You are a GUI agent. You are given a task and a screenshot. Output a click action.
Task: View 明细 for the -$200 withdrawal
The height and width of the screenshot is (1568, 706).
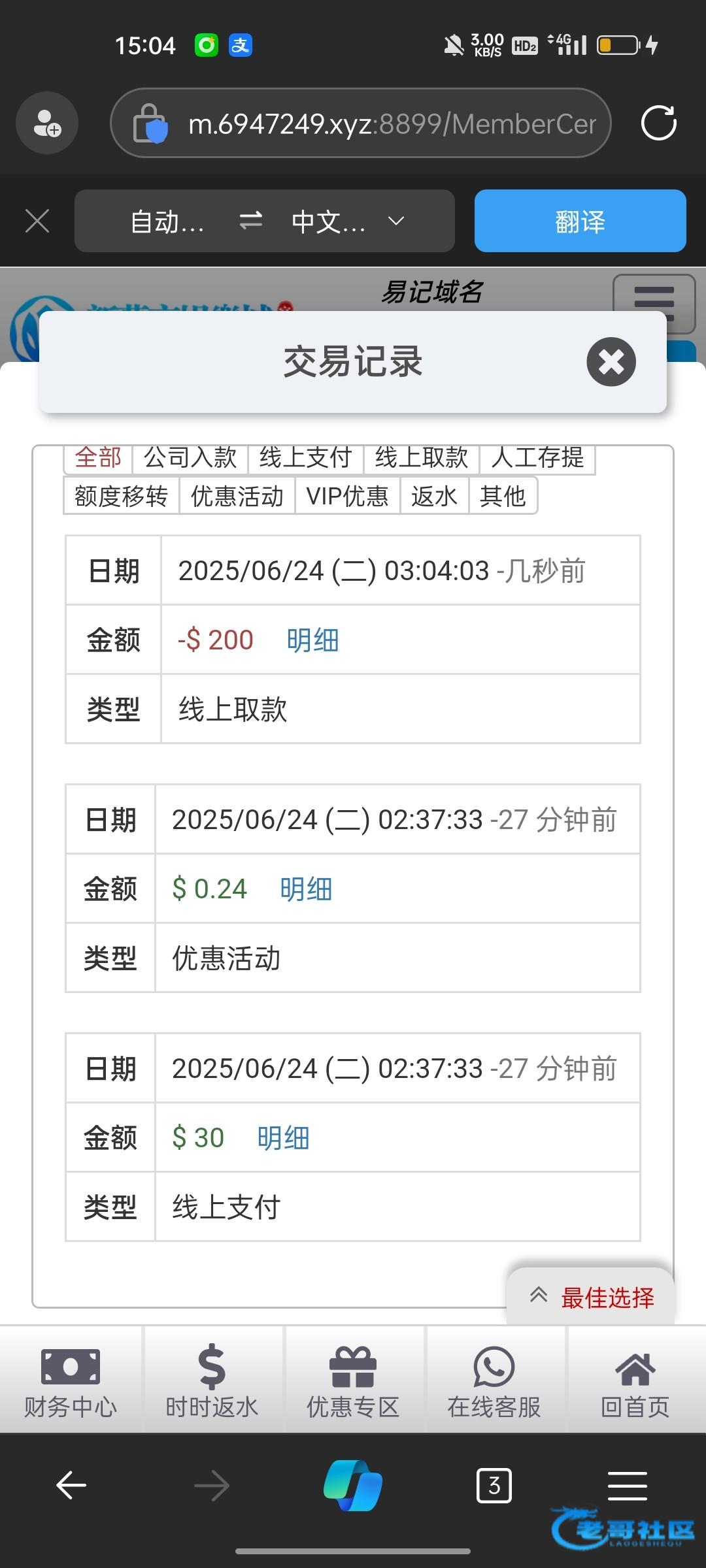click(312, 640)
